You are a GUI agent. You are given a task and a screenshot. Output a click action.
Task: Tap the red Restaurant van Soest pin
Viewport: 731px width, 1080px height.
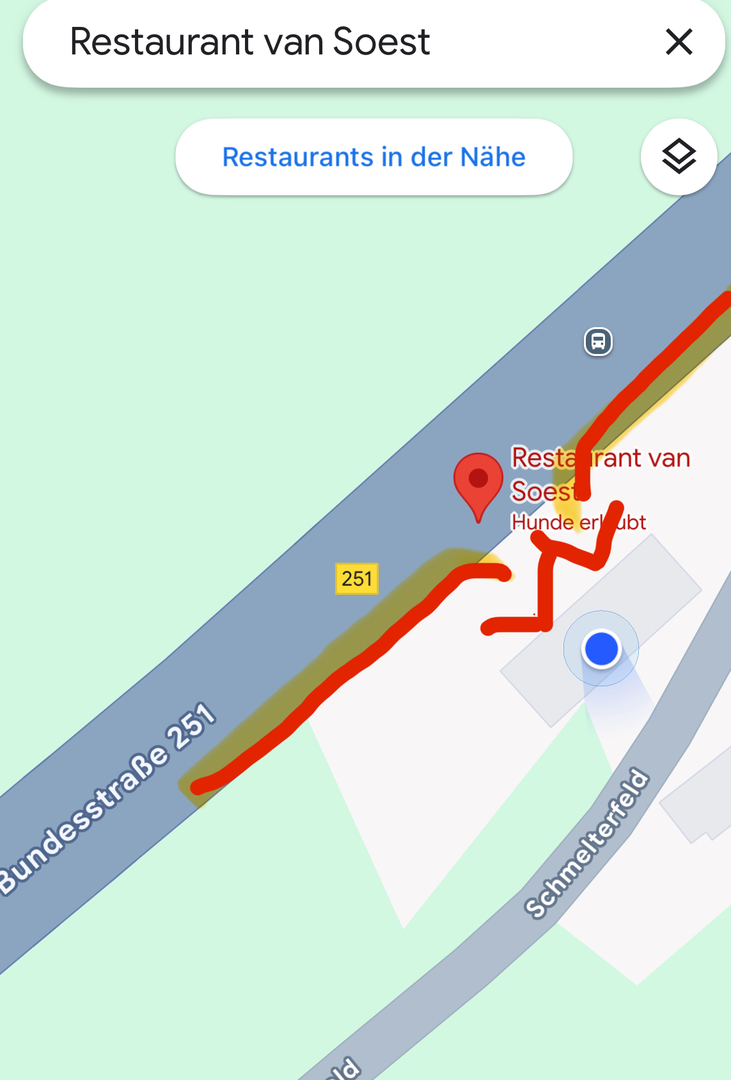478,484
